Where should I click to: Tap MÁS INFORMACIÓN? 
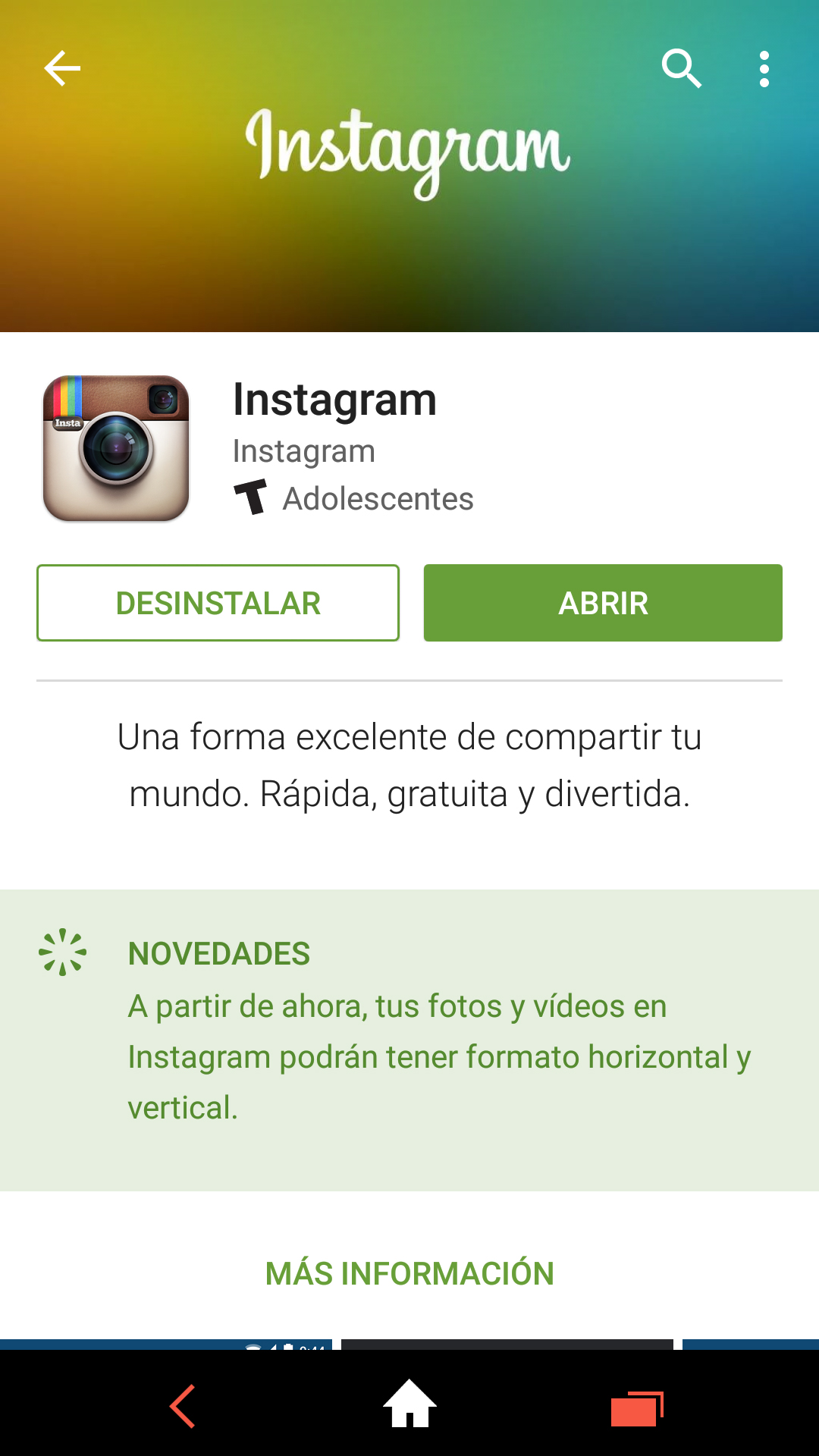click(409, 1273)
